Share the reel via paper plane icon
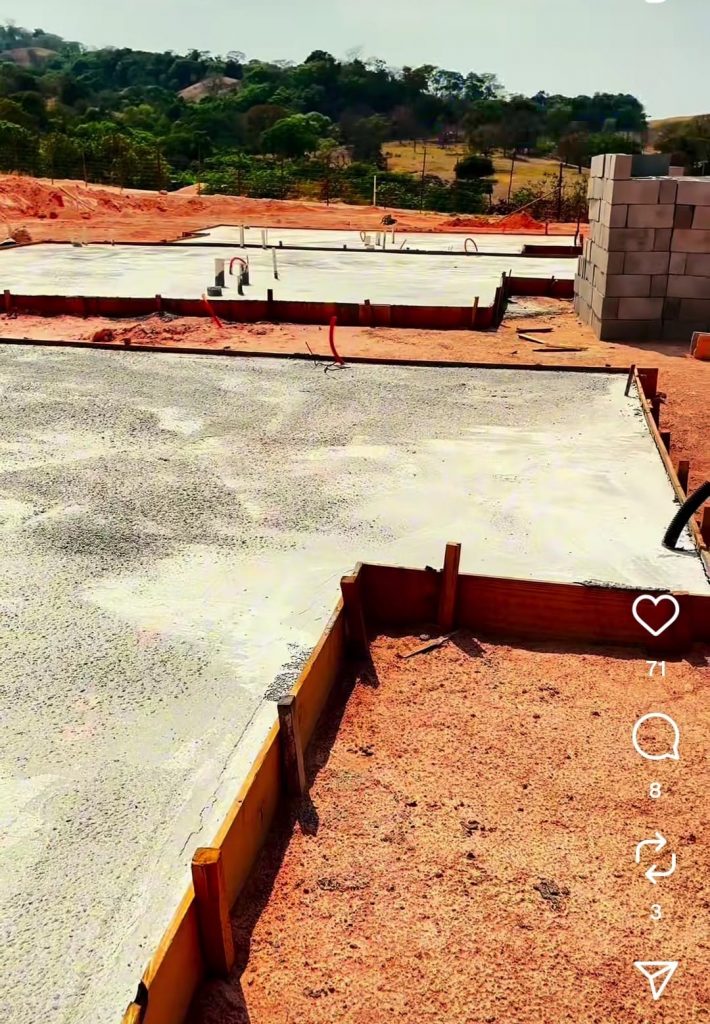The height and width of the screenshot is (1024, 710). coord(656,978)
